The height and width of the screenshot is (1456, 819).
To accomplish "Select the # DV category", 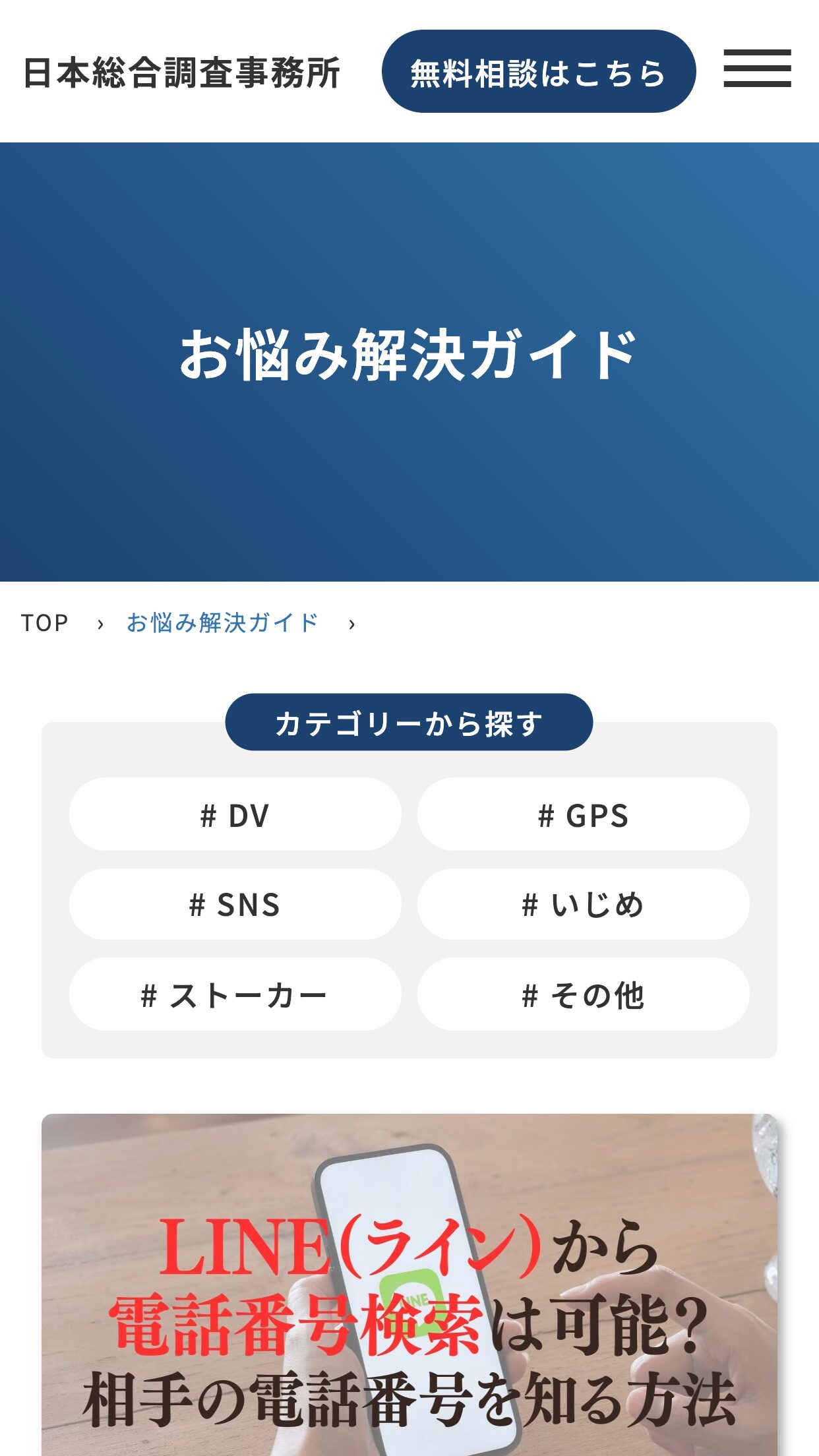I will 235,815.
